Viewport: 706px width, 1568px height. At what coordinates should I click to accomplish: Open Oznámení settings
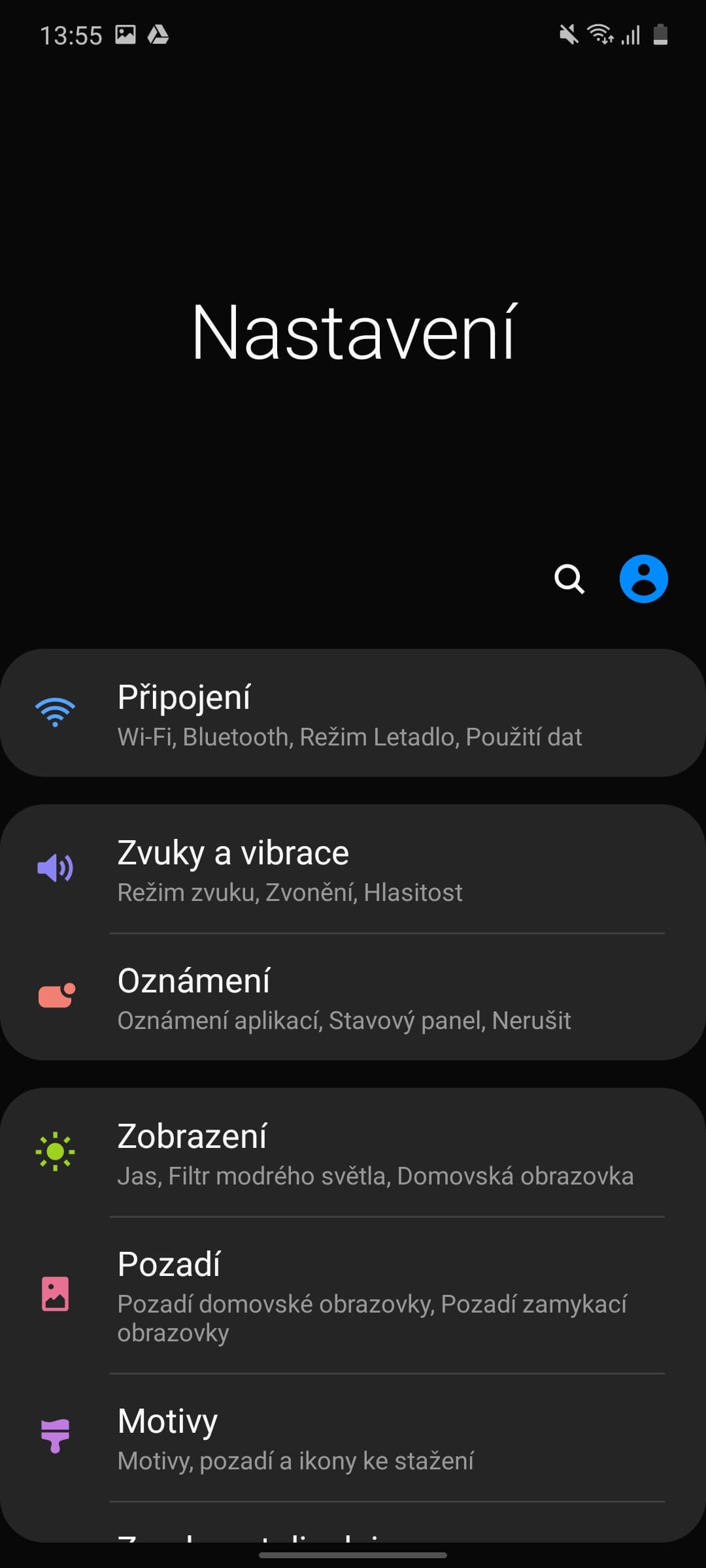click(x=353, y=997)
